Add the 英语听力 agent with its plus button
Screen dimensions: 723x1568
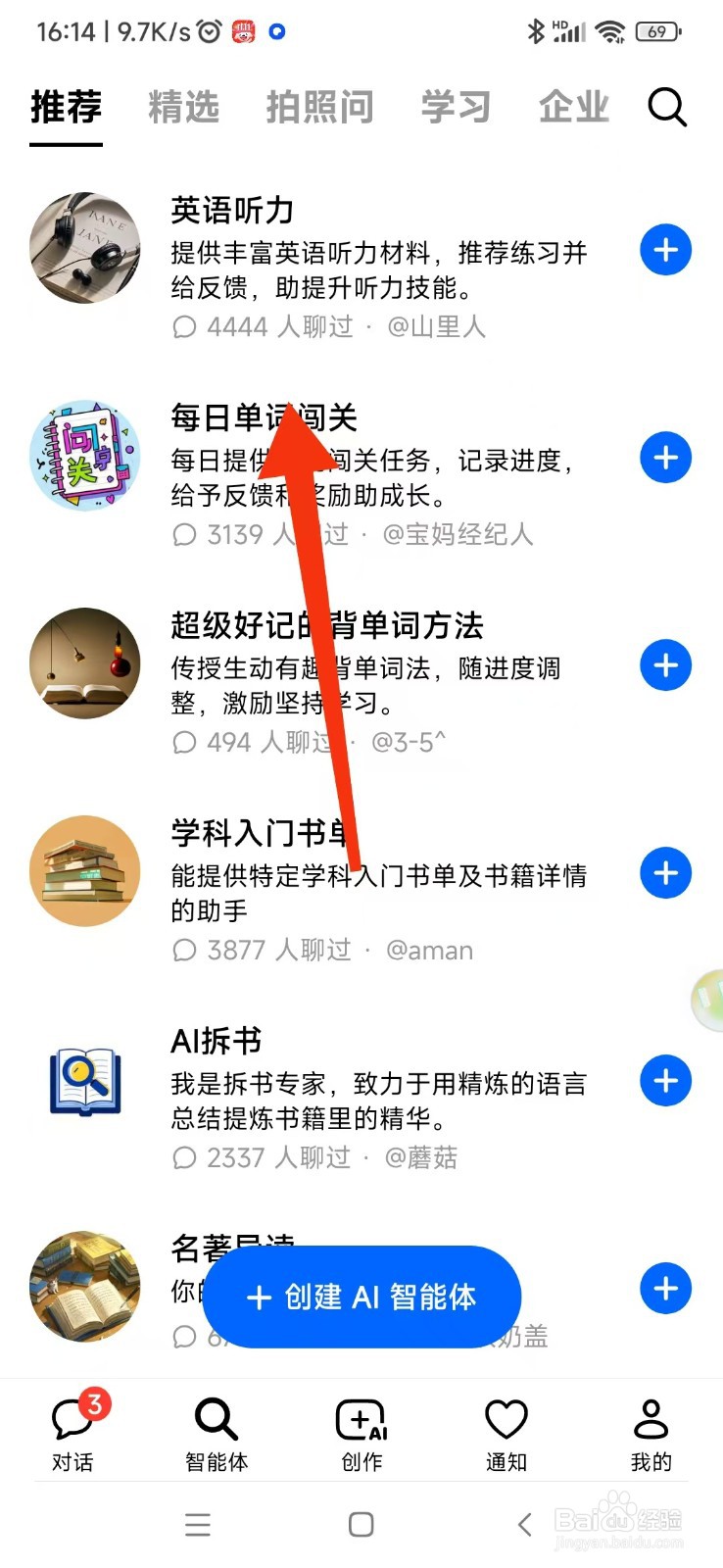coord(665,250)
